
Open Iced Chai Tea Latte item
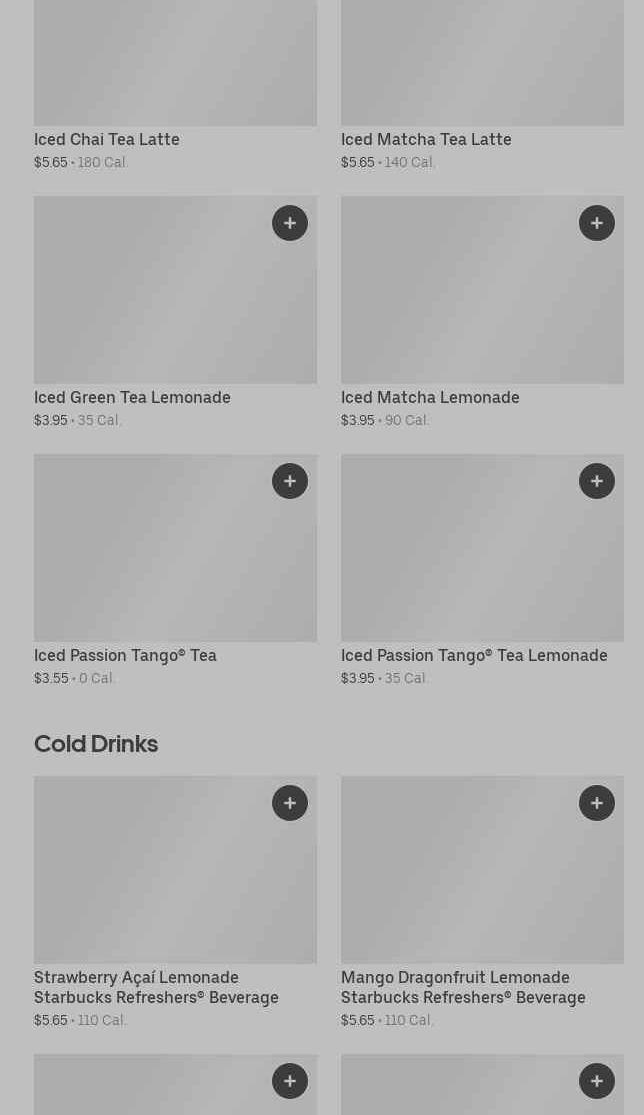click(107, 140)
